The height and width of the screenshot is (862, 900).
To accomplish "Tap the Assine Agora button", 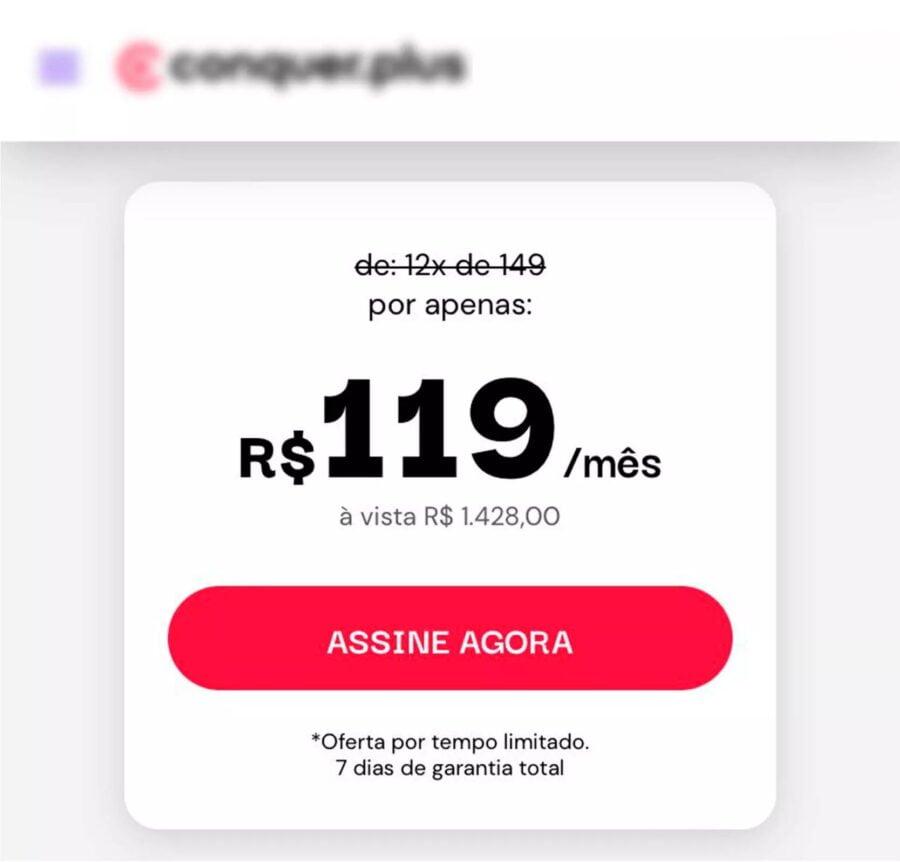I will pos(450,639).
